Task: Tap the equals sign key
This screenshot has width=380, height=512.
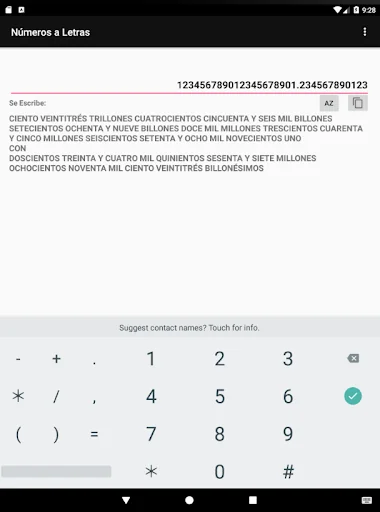Action: pyautogui.click(x=94, y=434)
